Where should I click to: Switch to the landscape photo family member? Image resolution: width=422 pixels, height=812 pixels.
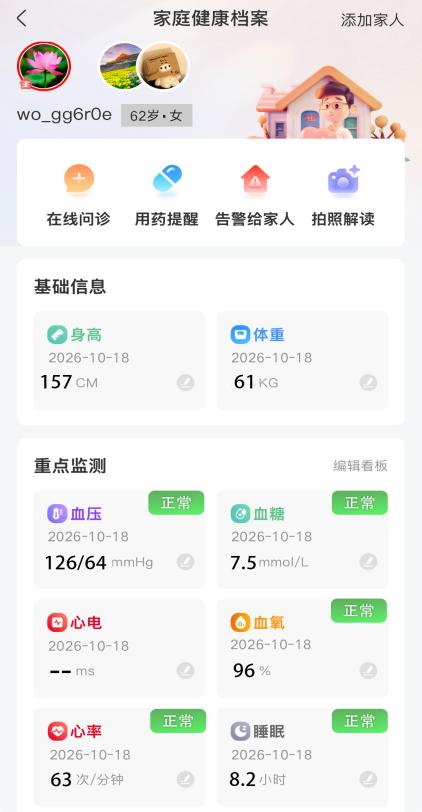tap(120, 66)
